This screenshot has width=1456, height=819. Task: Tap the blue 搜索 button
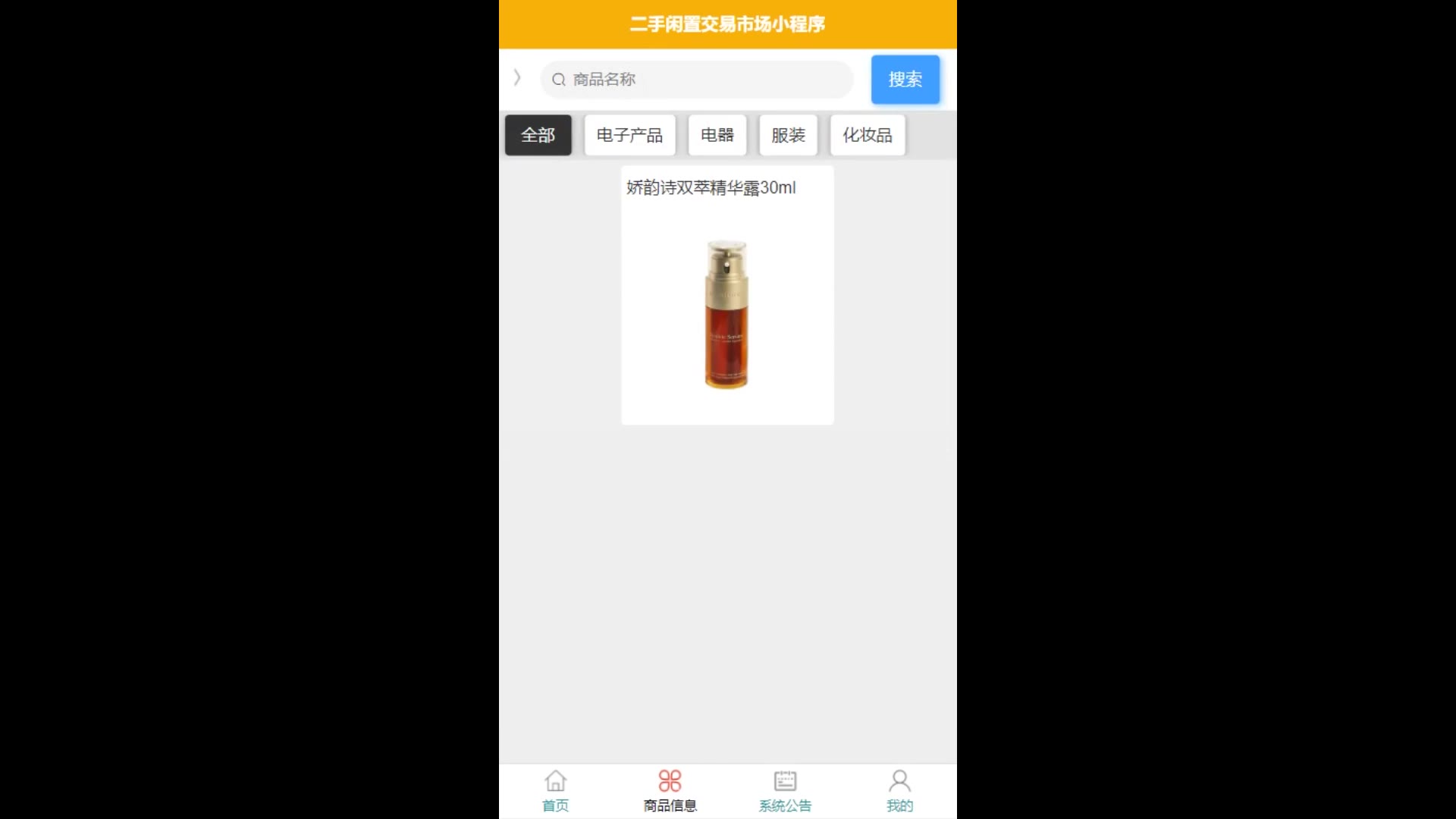(905, 80)
